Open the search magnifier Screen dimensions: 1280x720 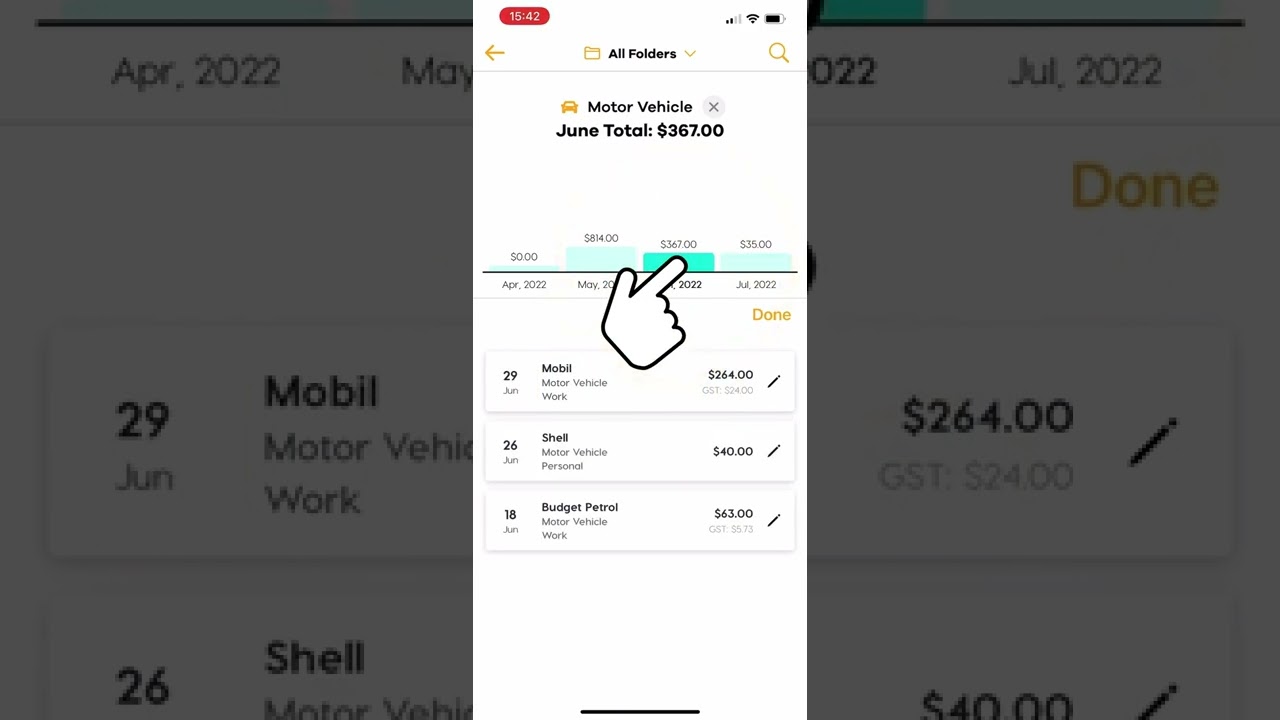coord(778,53)
